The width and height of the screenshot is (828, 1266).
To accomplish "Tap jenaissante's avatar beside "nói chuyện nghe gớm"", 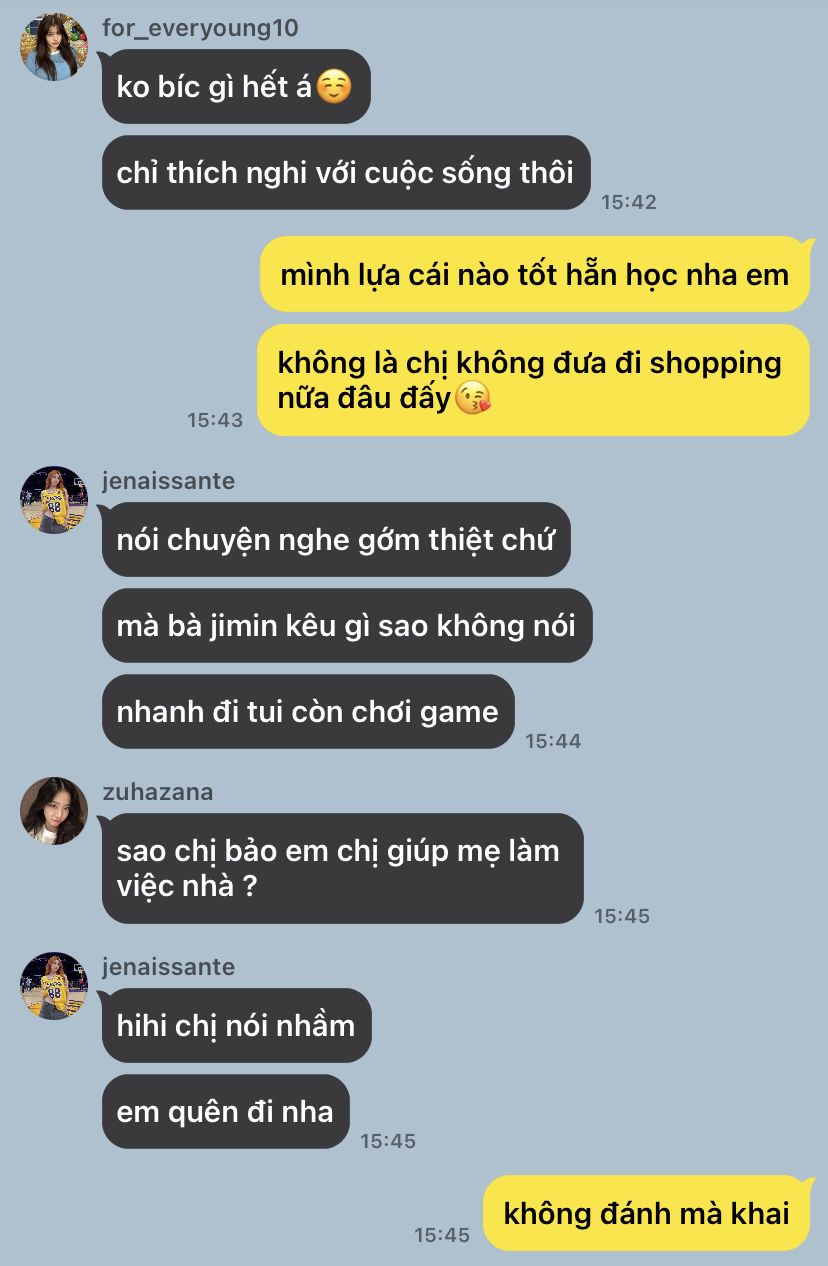I will 54,500.
